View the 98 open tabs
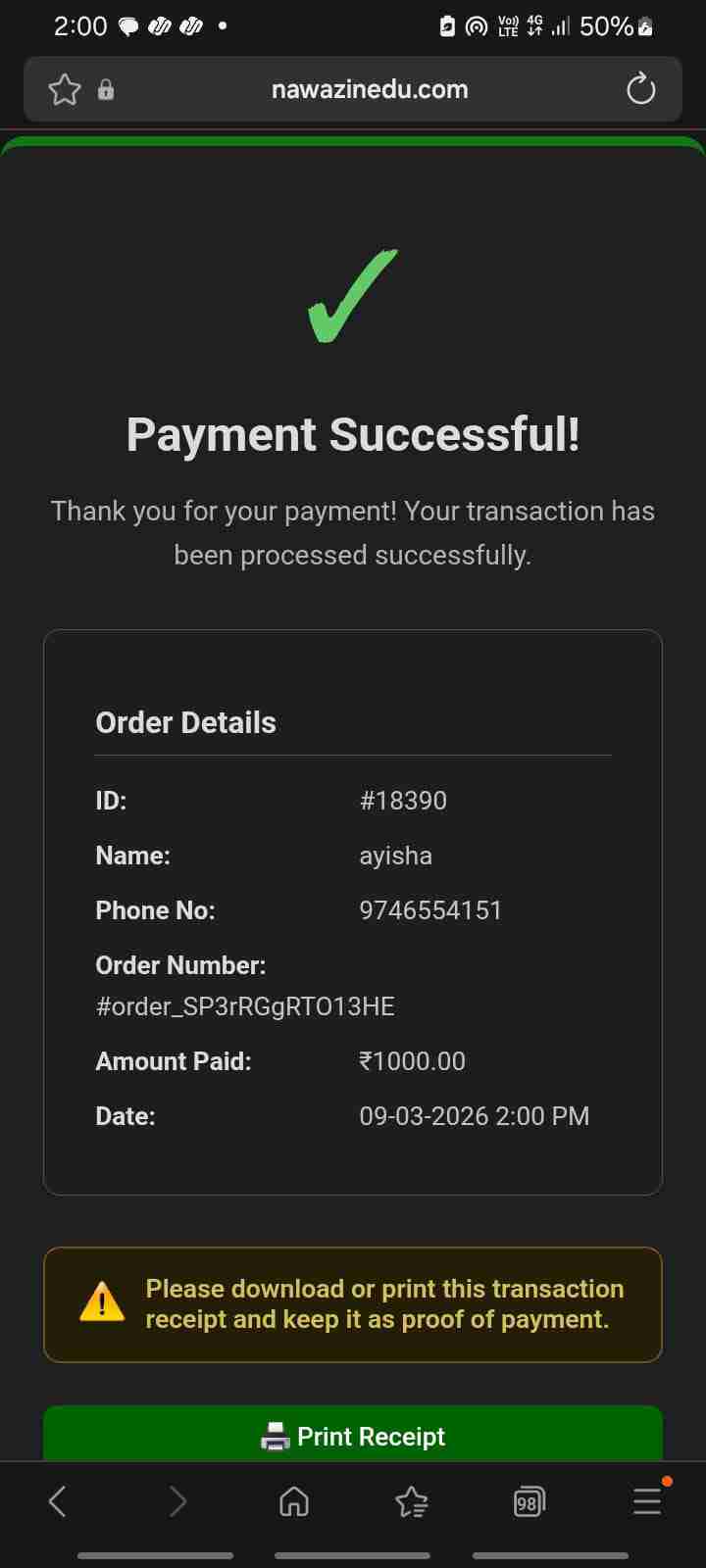 (x=529, y=1500)
